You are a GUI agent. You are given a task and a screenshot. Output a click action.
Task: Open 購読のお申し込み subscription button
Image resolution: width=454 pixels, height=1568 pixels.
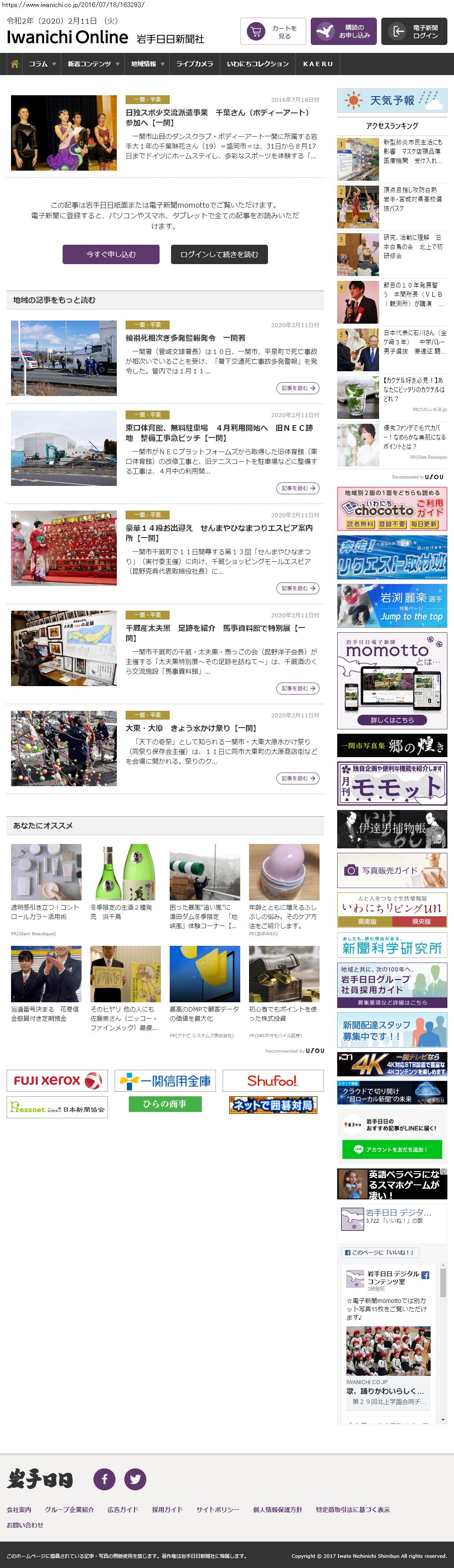point(343,32)
